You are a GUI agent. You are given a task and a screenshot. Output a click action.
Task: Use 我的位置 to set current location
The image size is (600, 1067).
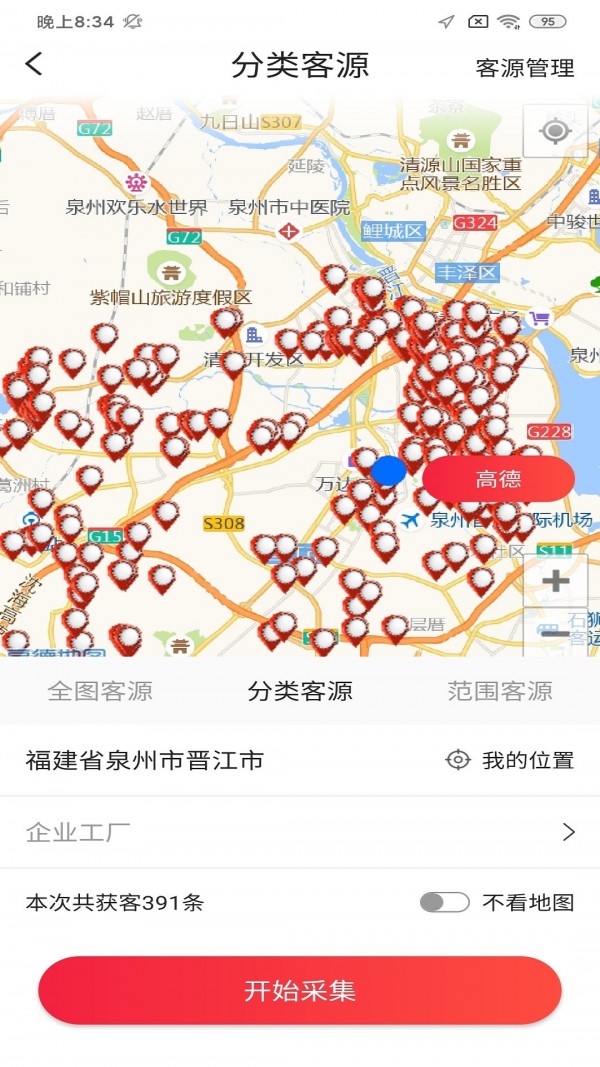(510, 760)
